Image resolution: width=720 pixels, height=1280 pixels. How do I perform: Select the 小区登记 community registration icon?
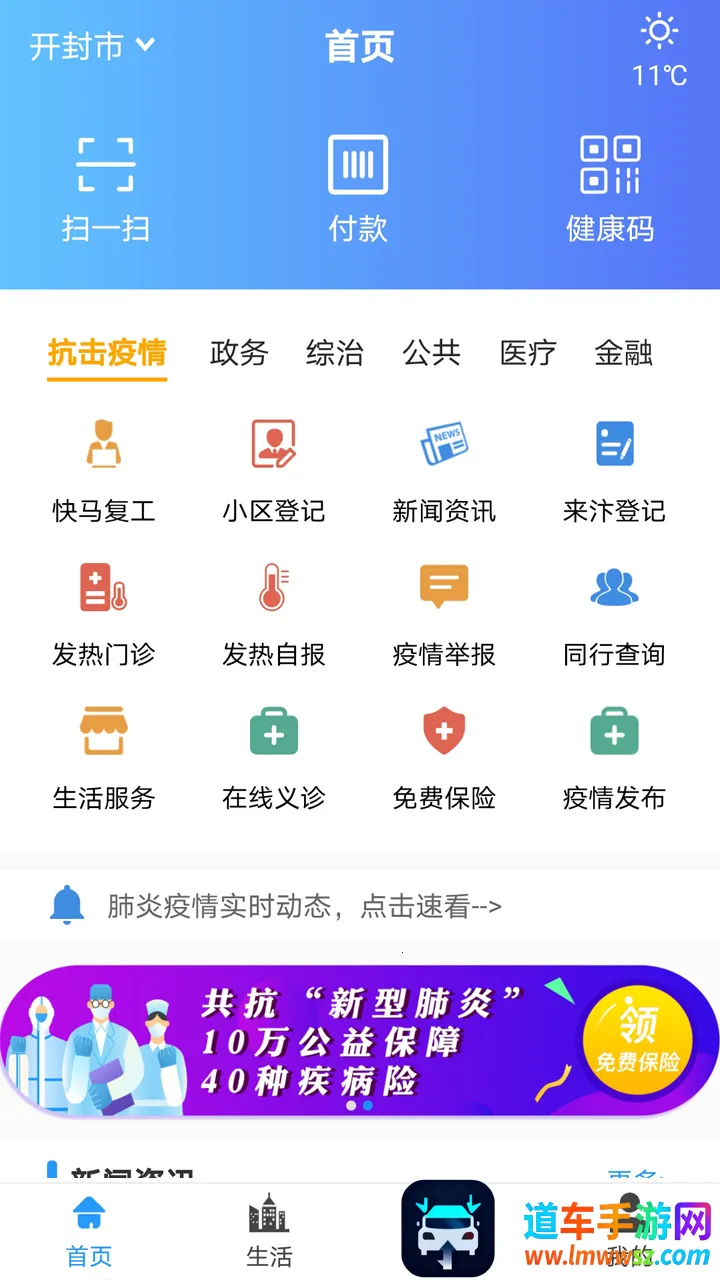[273, 465]
